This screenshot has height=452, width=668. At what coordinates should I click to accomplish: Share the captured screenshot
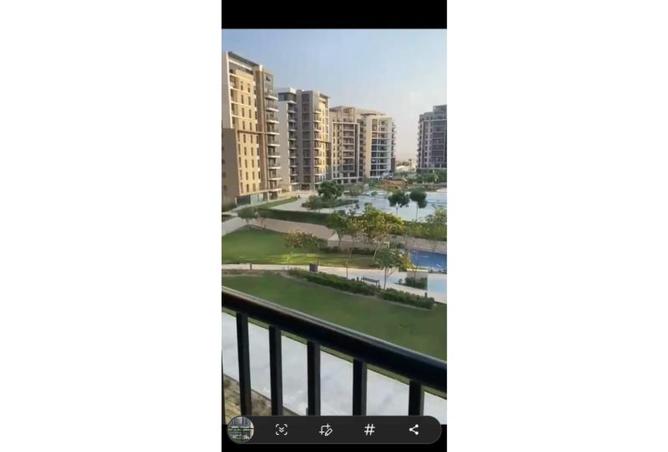pyautogui.click(x=413, y=430)
